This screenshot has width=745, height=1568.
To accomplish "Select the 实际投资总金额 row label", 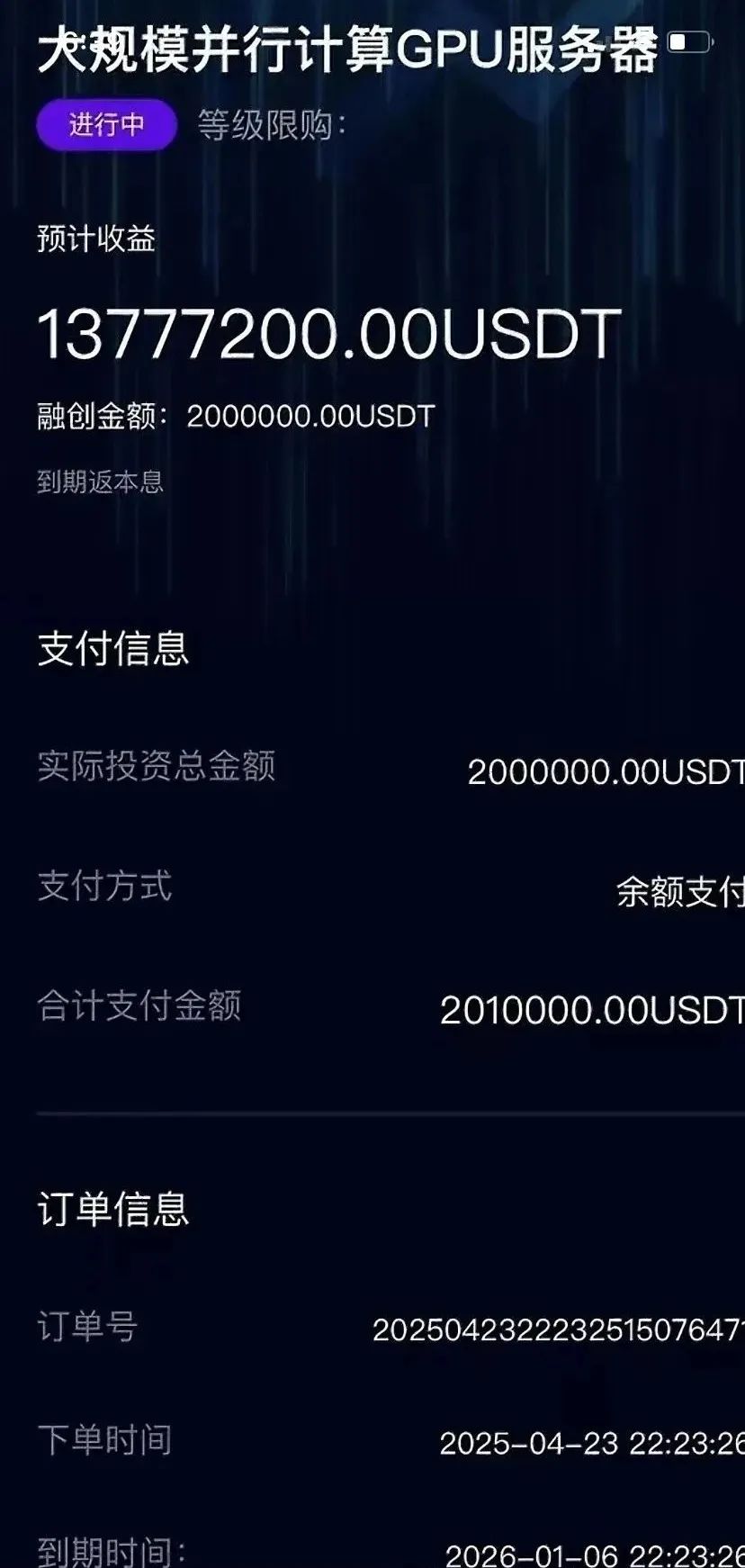I will 156,767.
